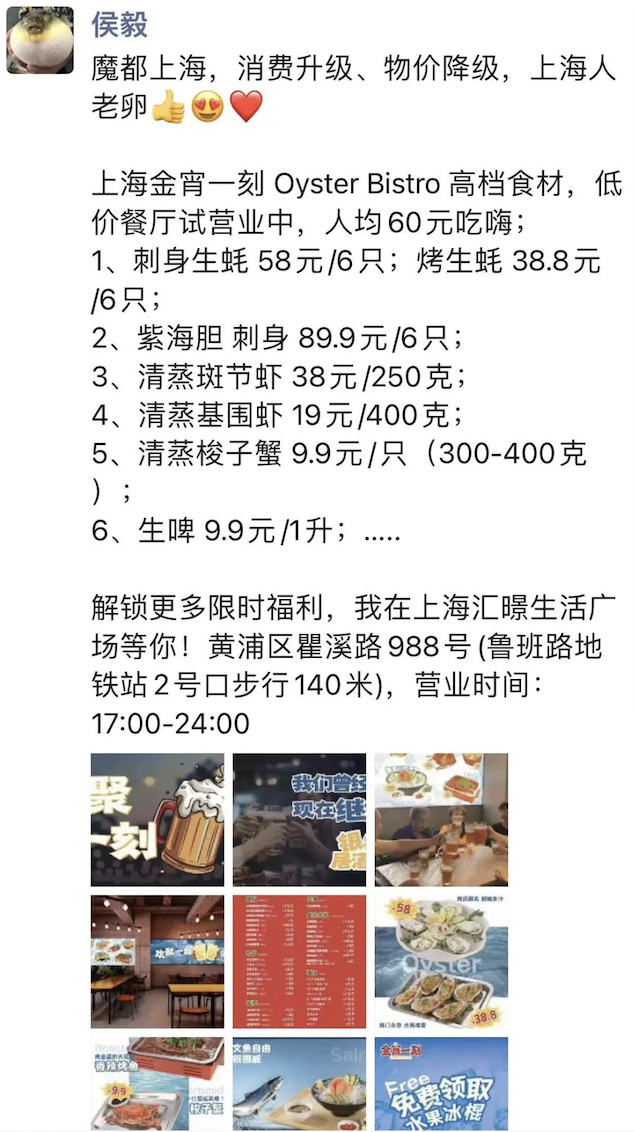Open the 梭子蟹 crab promotion image
Viewport: 634px width, 1132px height.
[157, 1084]
